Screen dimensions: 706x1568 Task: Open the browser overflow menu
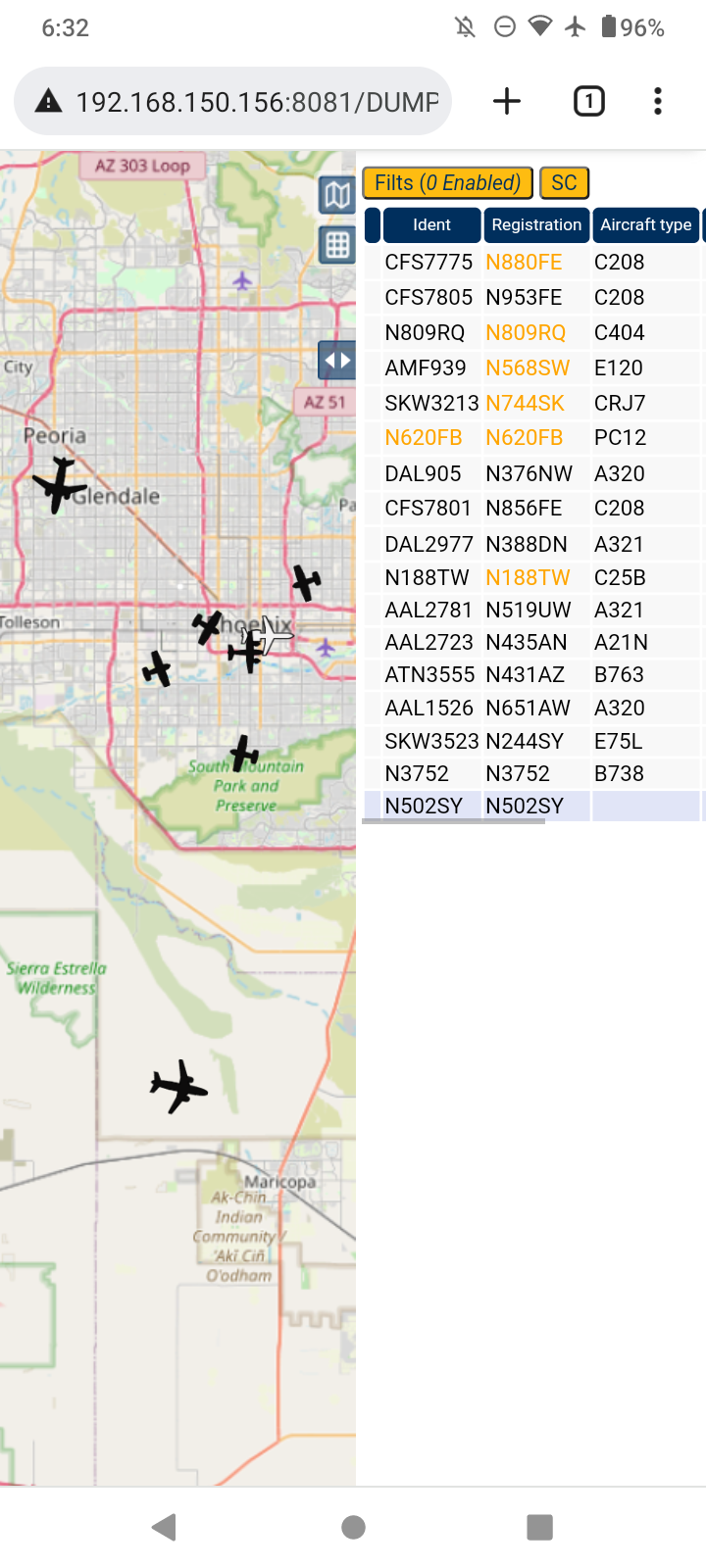click(x=658, y=101)
